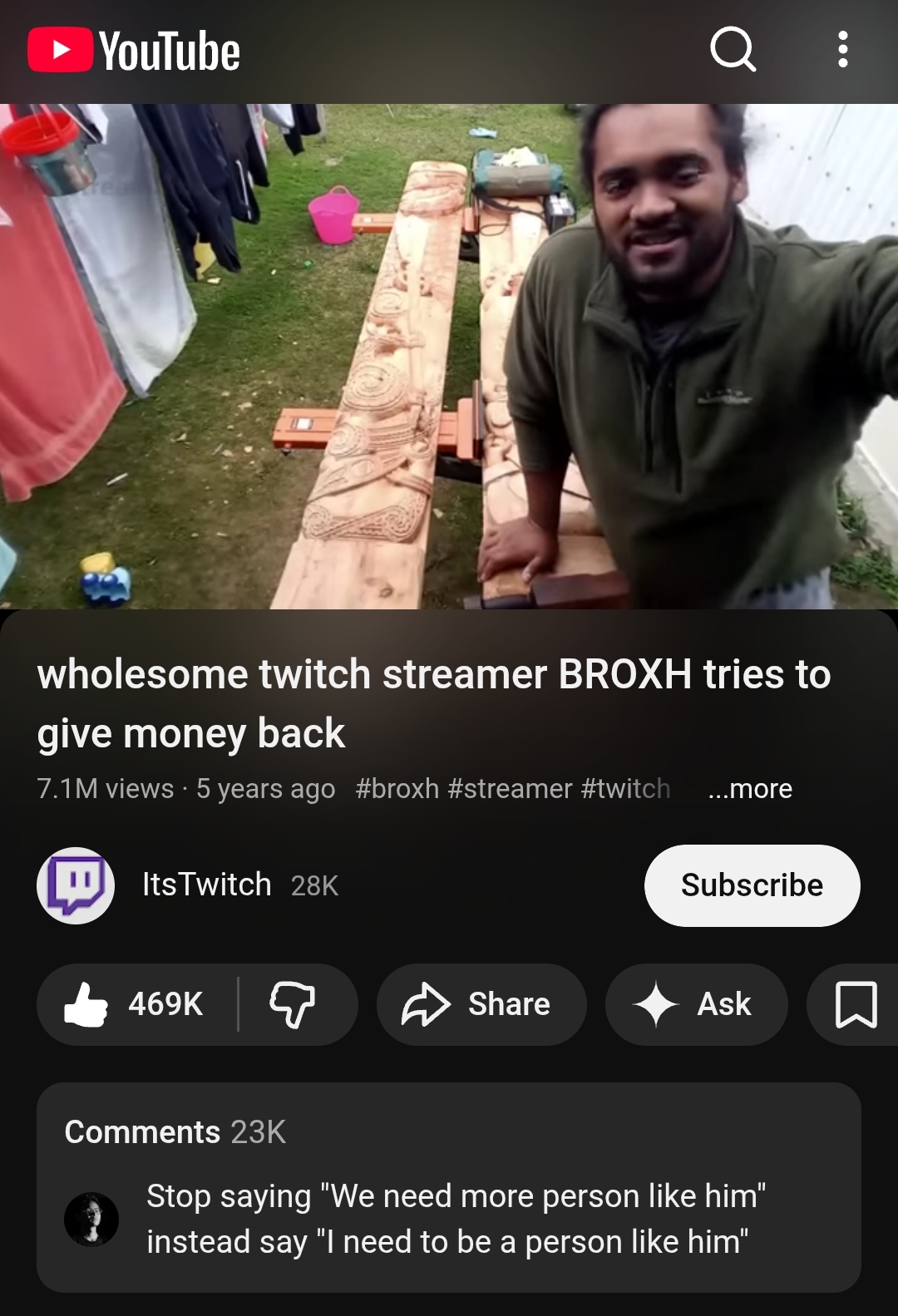Tap the video player to show controls
This screenshot has height=1316, width=898.
[x=449, y=356]
